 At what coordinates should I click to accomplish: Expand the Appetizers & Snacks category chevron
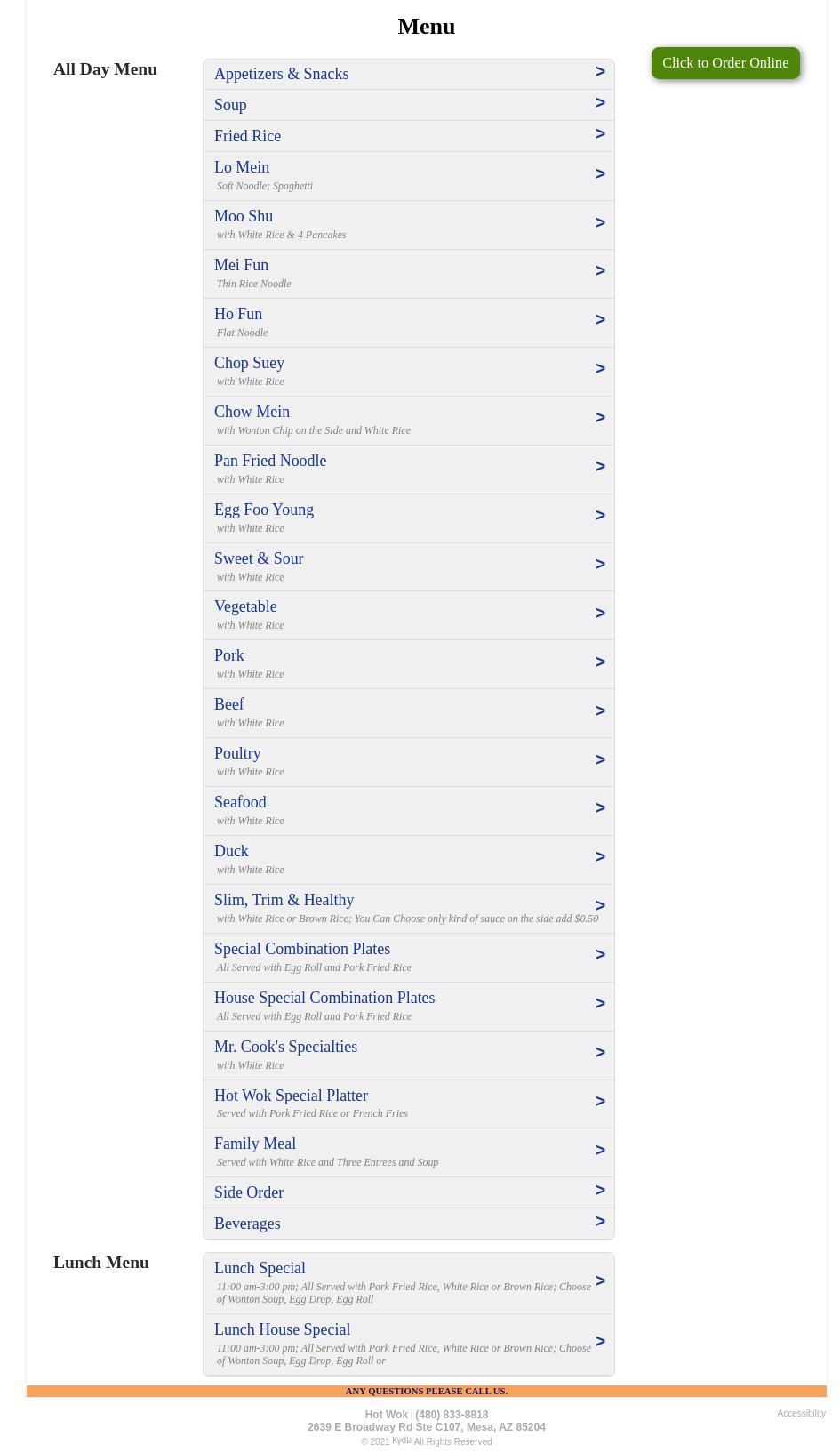point(600,71)
